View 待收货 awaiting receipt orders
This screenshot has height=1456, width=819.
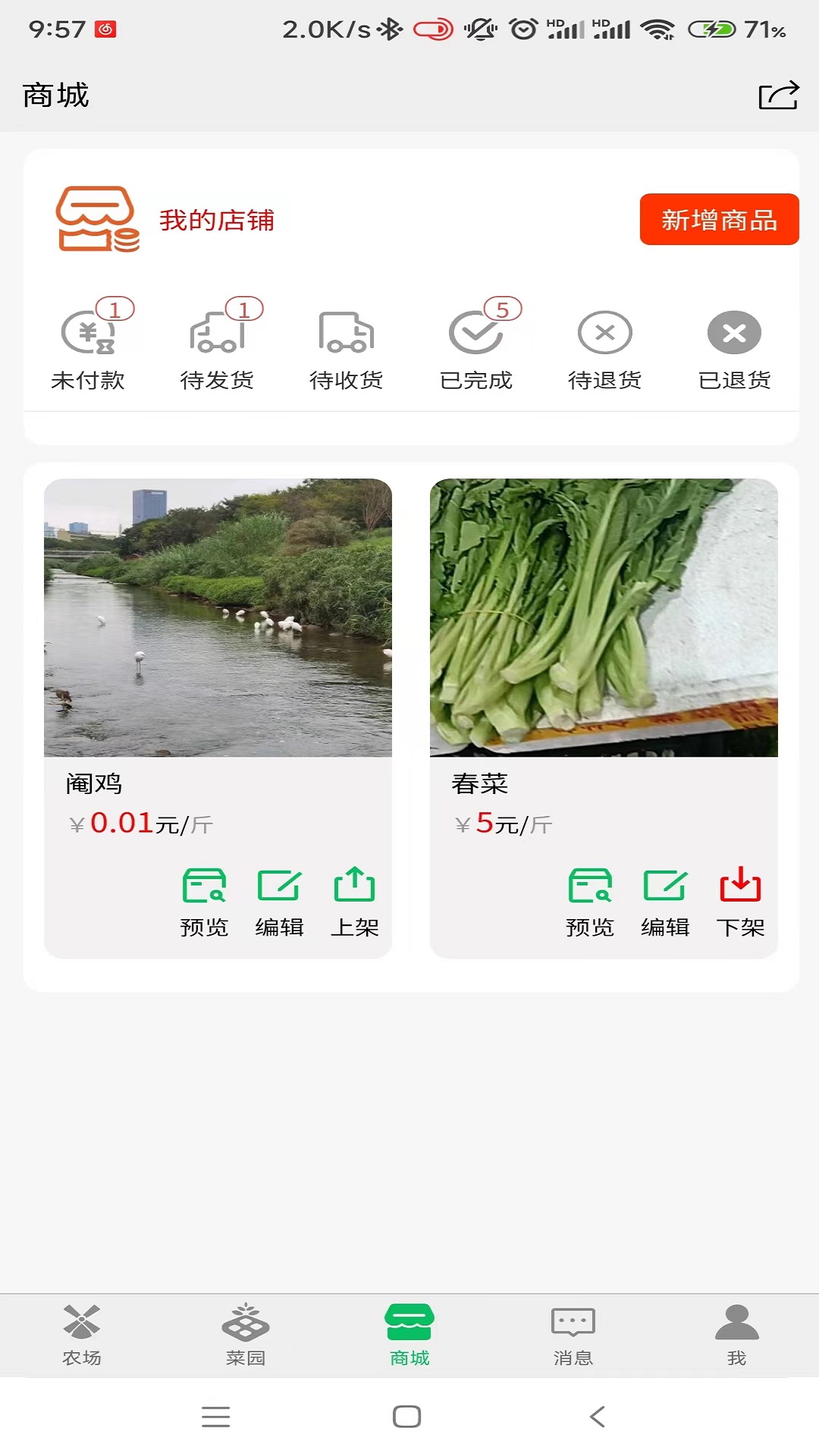click(347, 331)
